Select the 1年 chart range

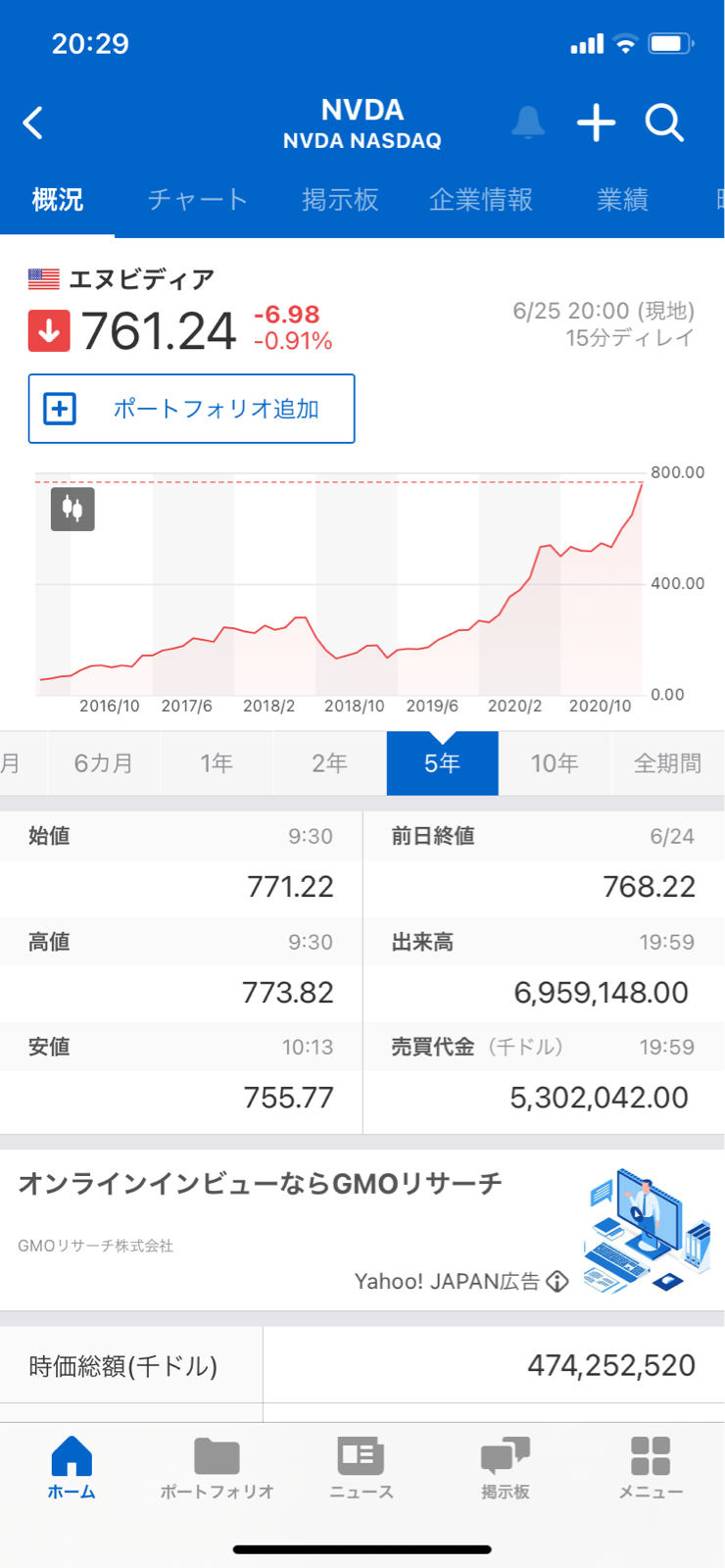(x=217, y=763)
